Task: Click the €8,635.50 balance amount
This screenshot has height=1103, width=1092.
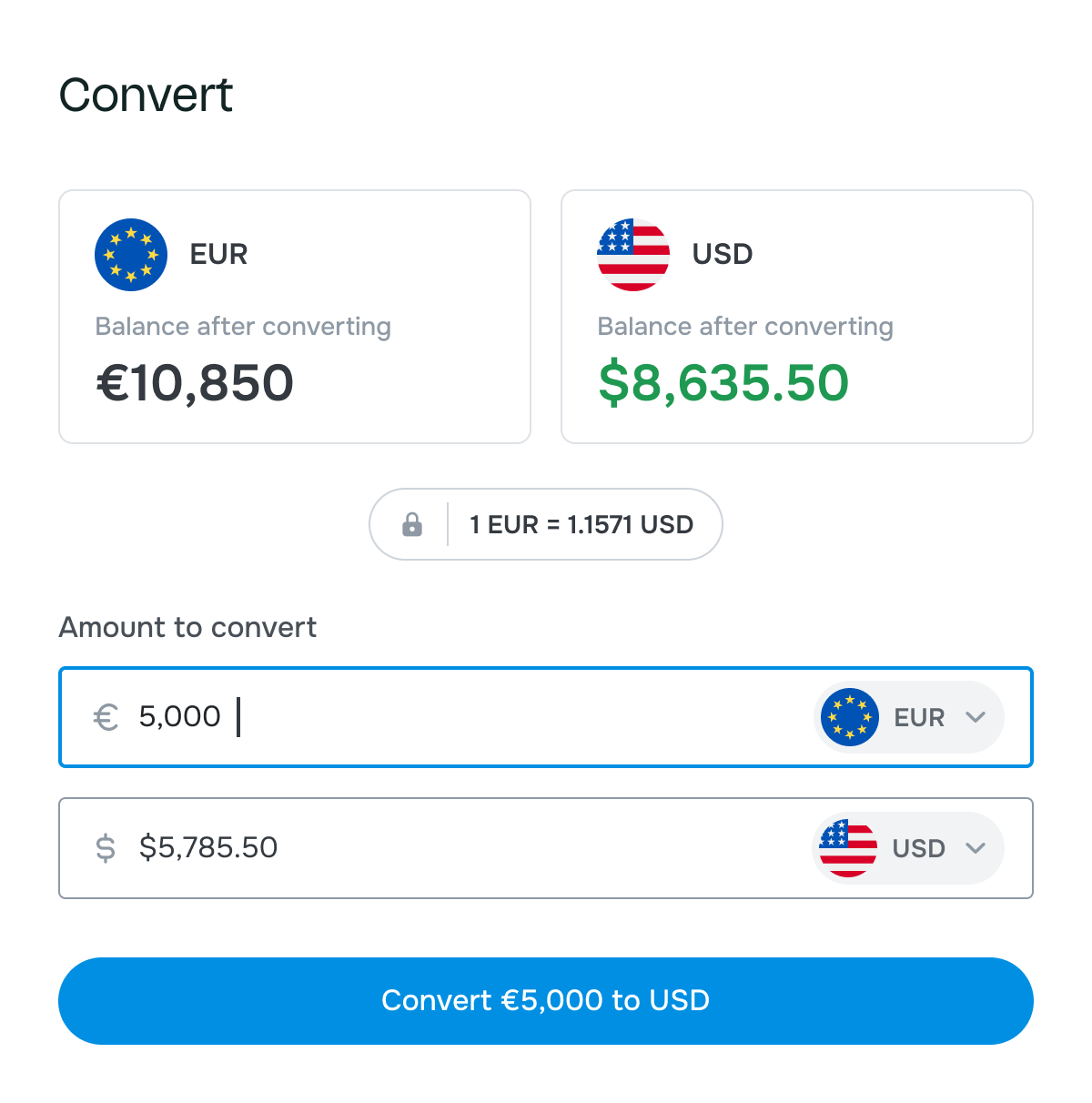Action: [722, 382]
